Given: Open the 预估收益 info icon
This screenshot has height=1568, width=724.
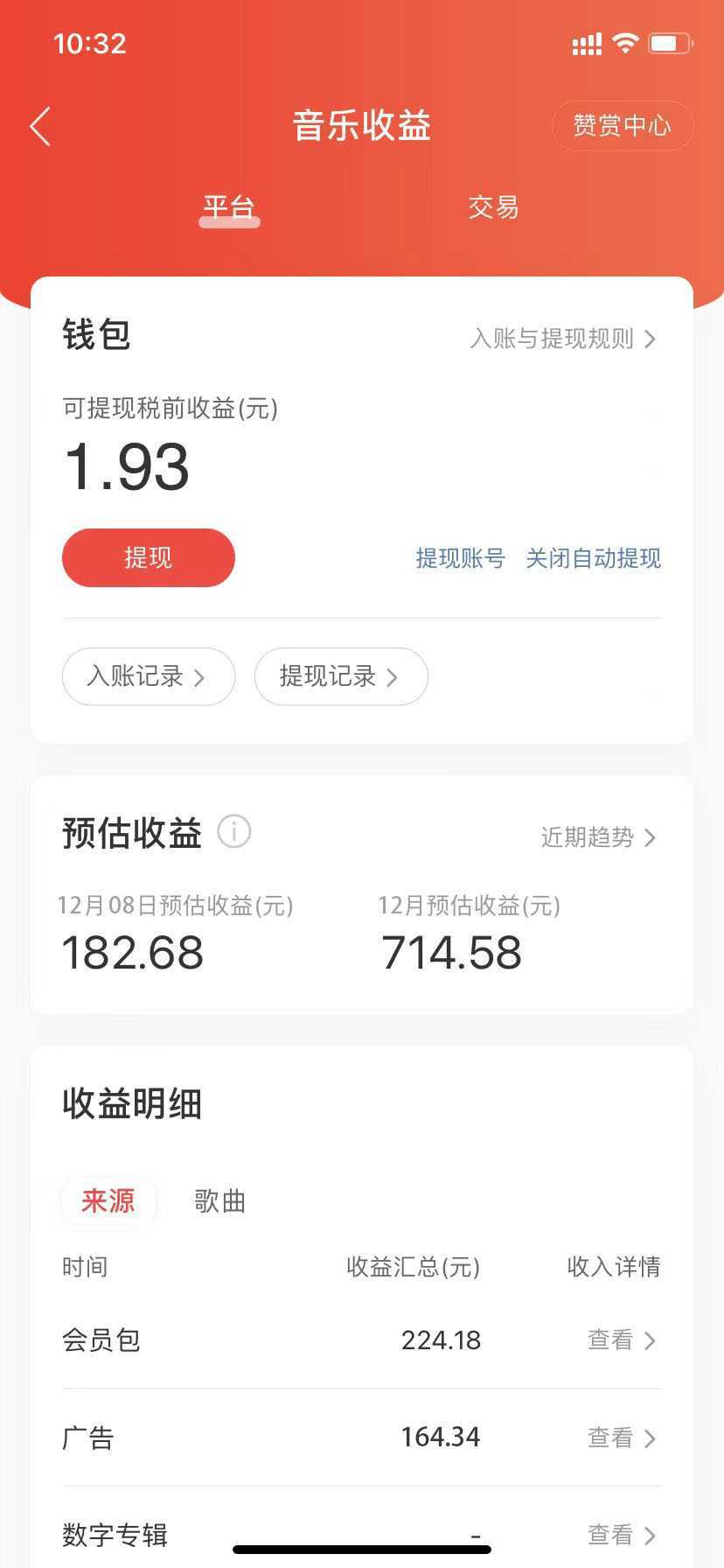Looking at the screenshot, I should [x=233, y=832].
